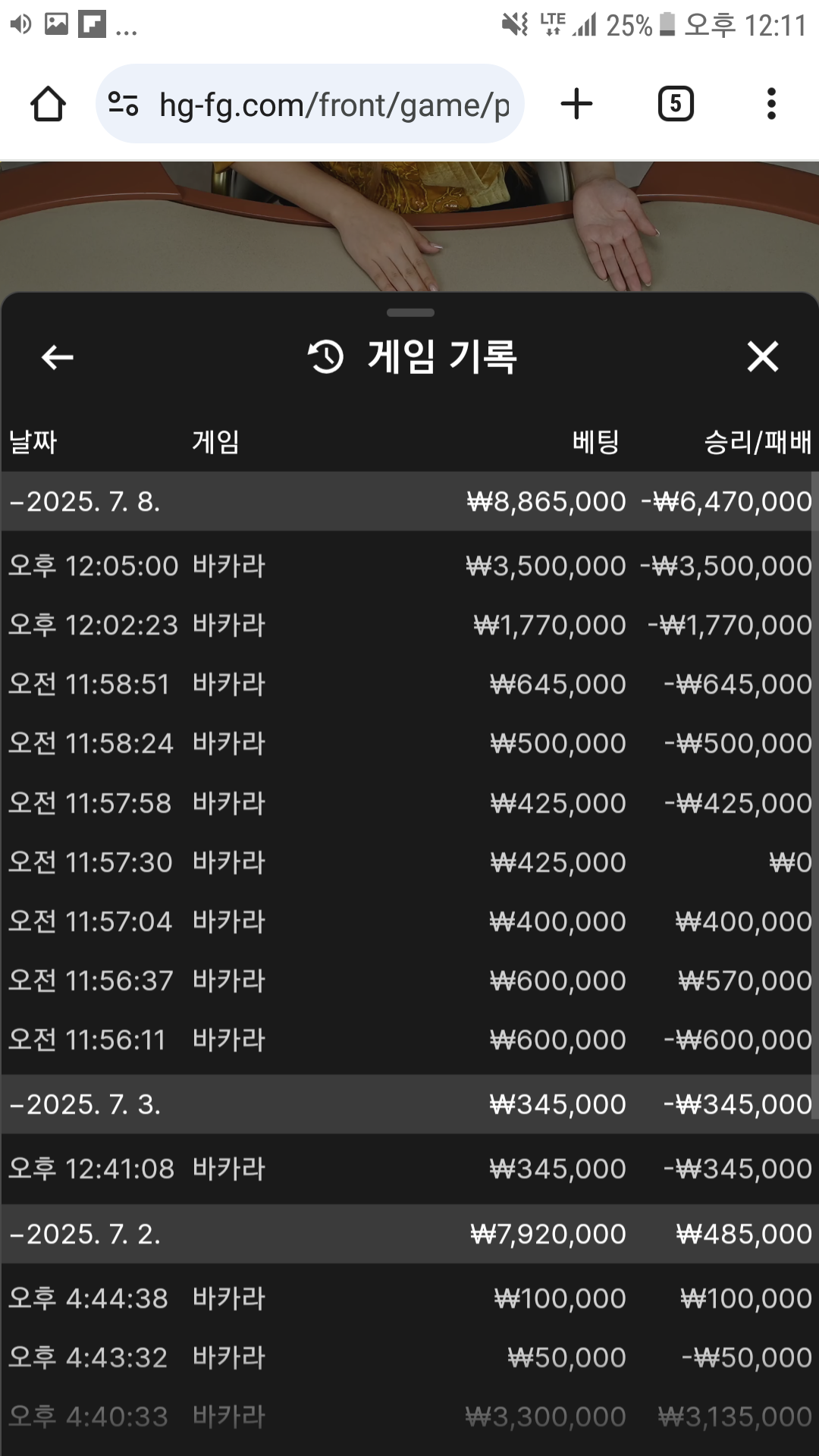The height and width of the screenshot is (1456, 819).
Task: Open the 오후 12:02:23 바카라 record
Action: (x=408, y=625)
